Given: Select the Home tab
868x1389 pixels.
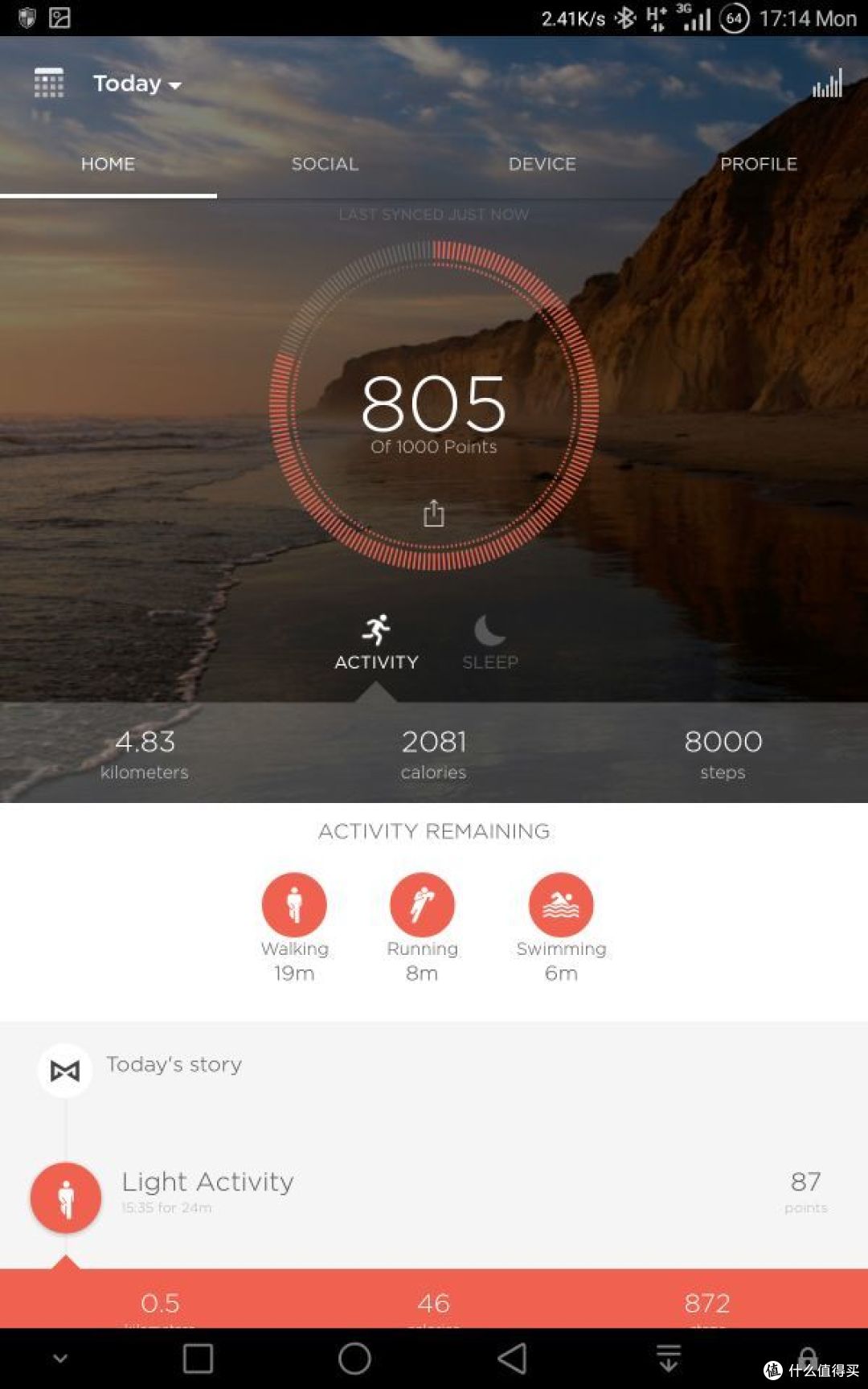Looking at the screenshot, I should point(108,164).
